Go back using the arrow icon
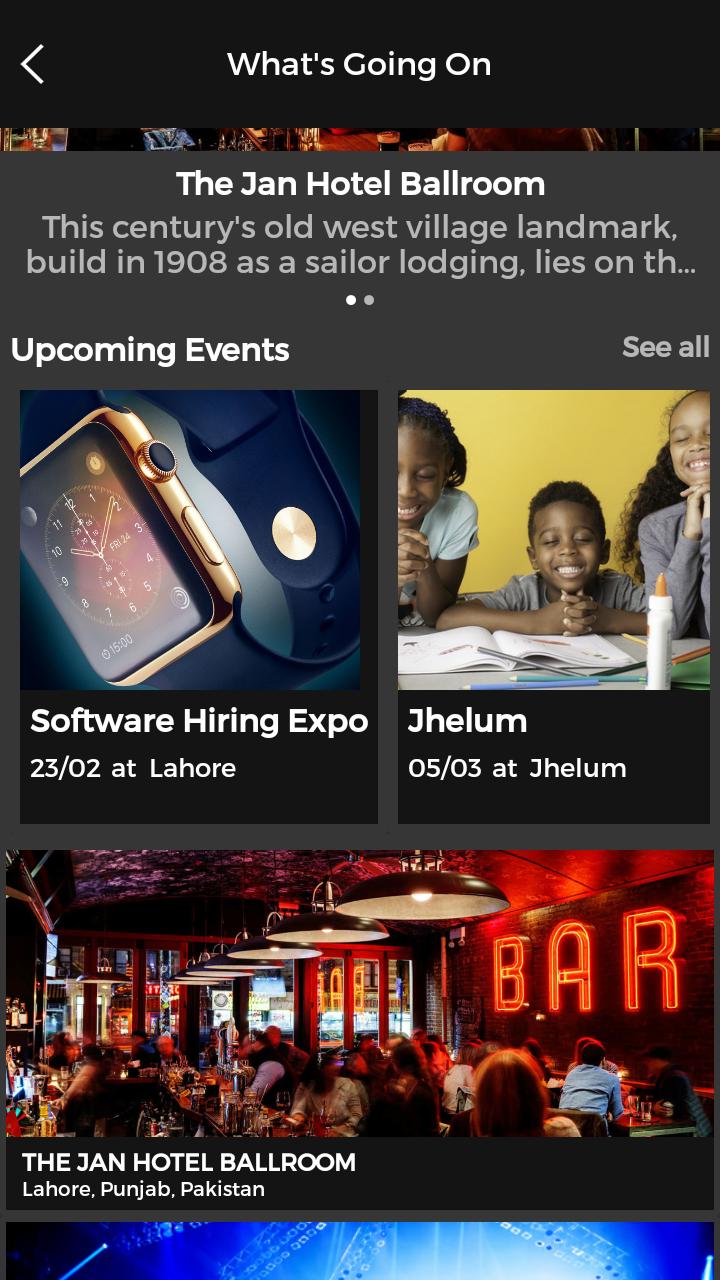 click(32, 64)
